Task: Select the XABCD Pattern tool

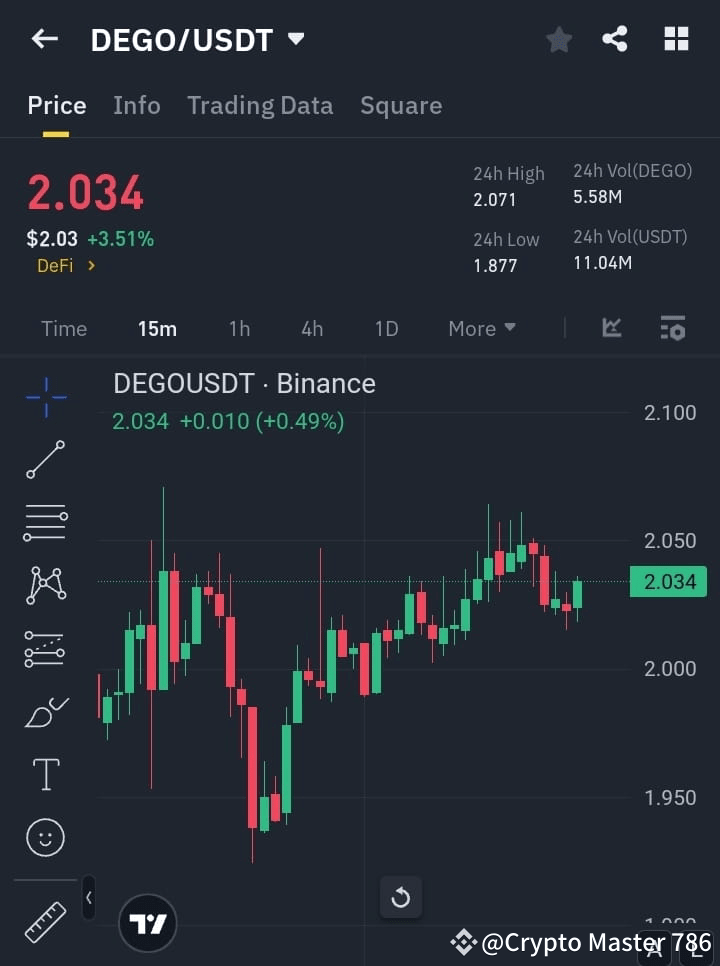Action: pyautogui.click(x=45, y=586)
